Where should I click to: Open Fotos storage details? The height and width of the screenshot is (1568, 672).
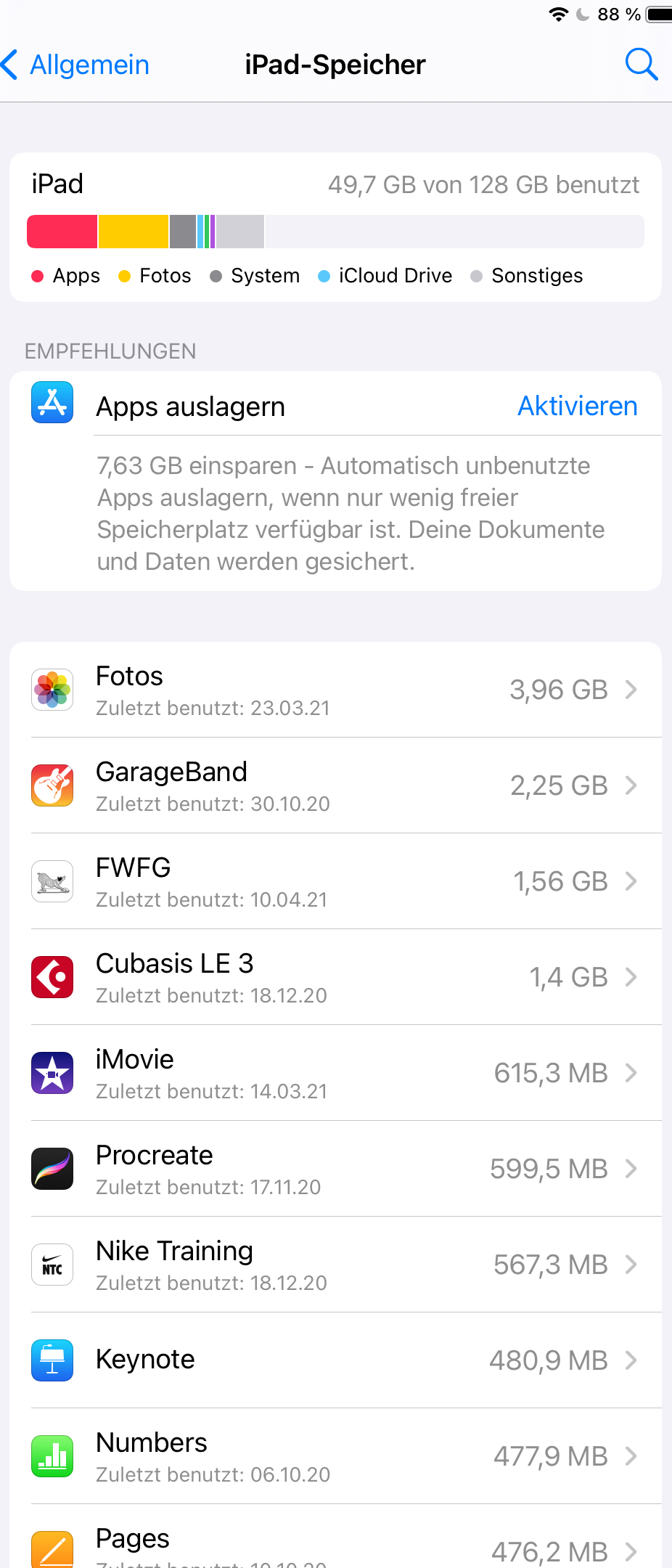point(335,690)
